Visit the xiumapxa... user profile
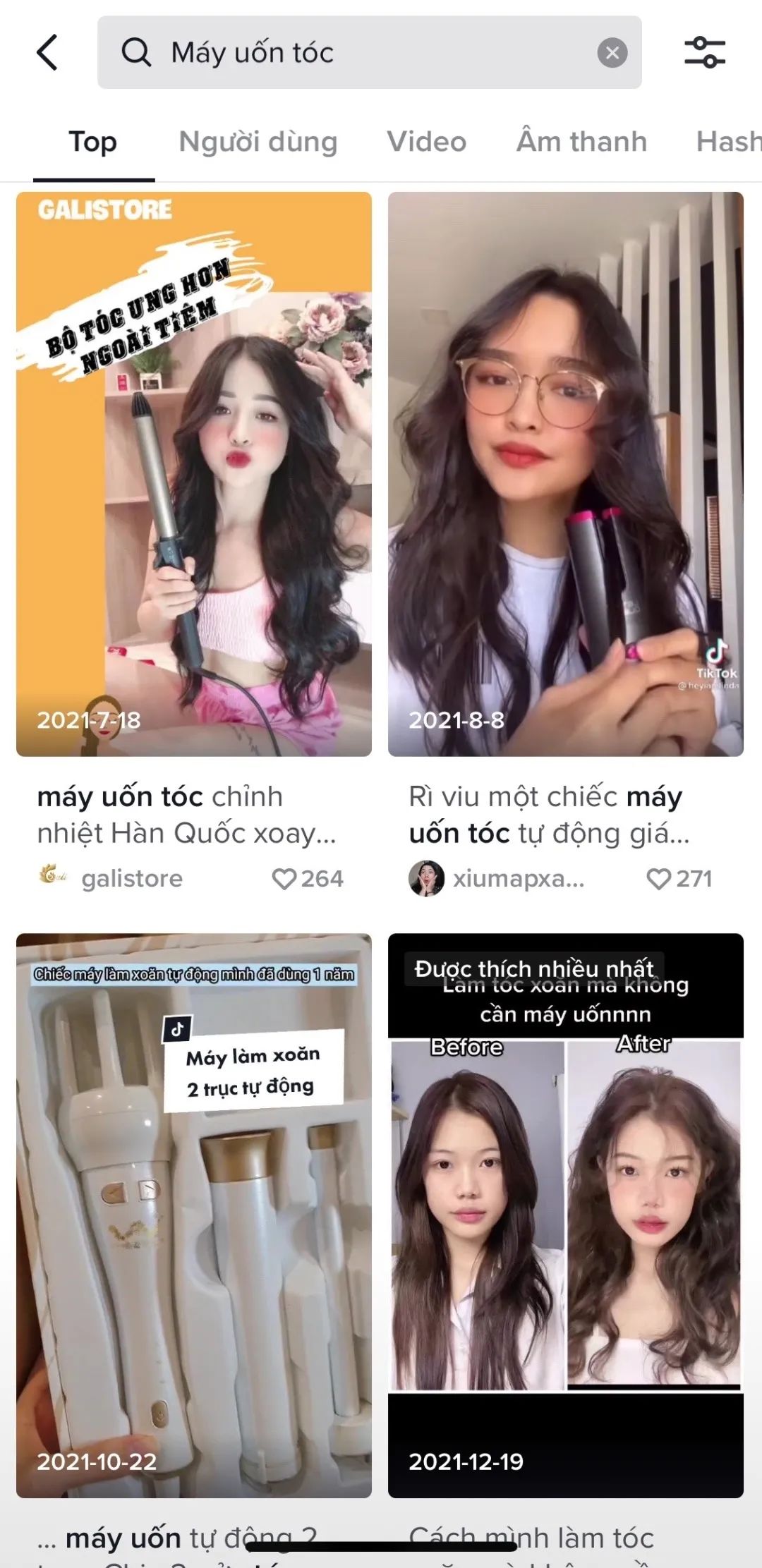The height and width of the screenshot is (1568, 762). [518, 878]
